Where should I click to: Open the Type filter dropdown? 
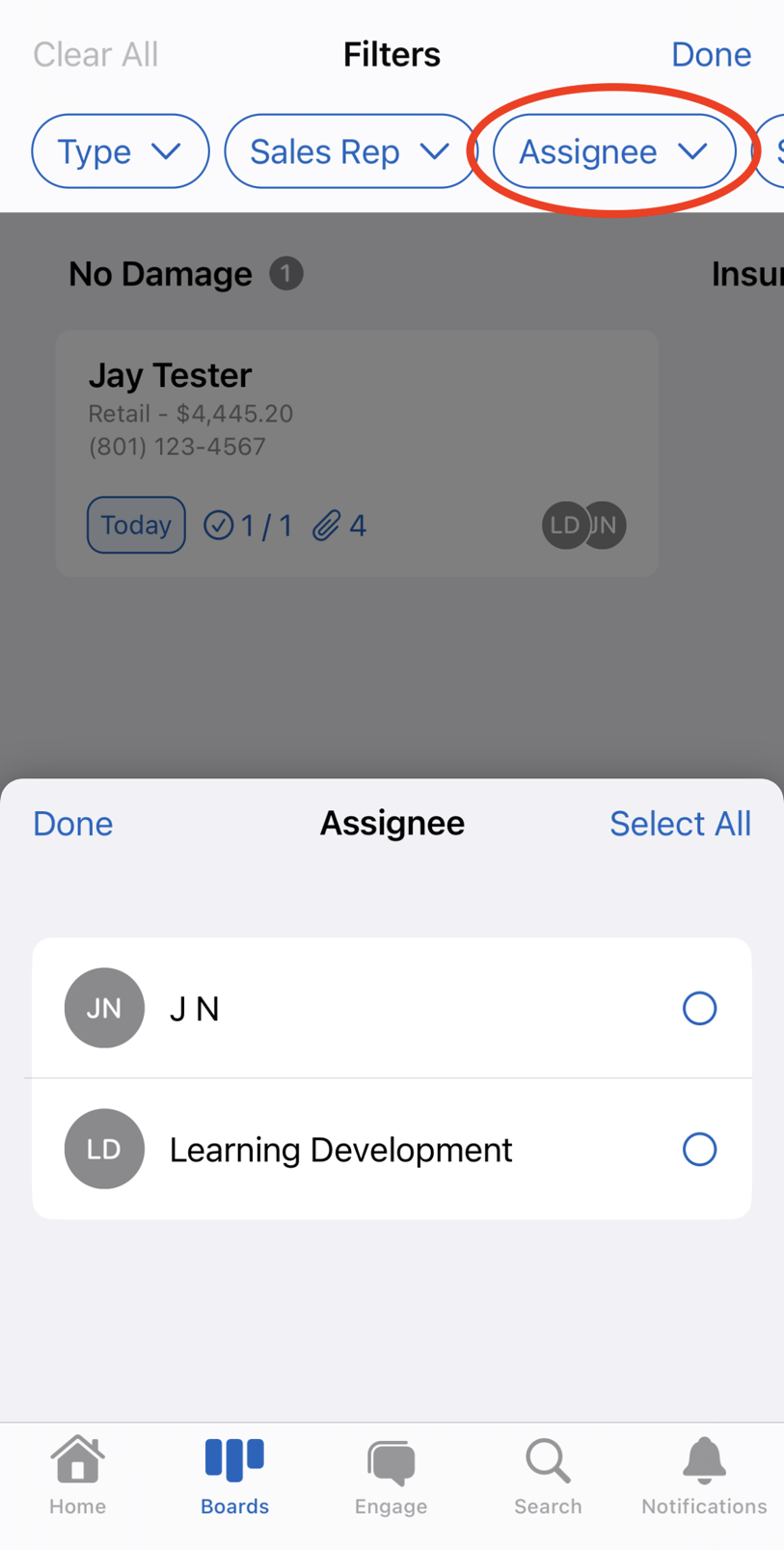point(120,150)
